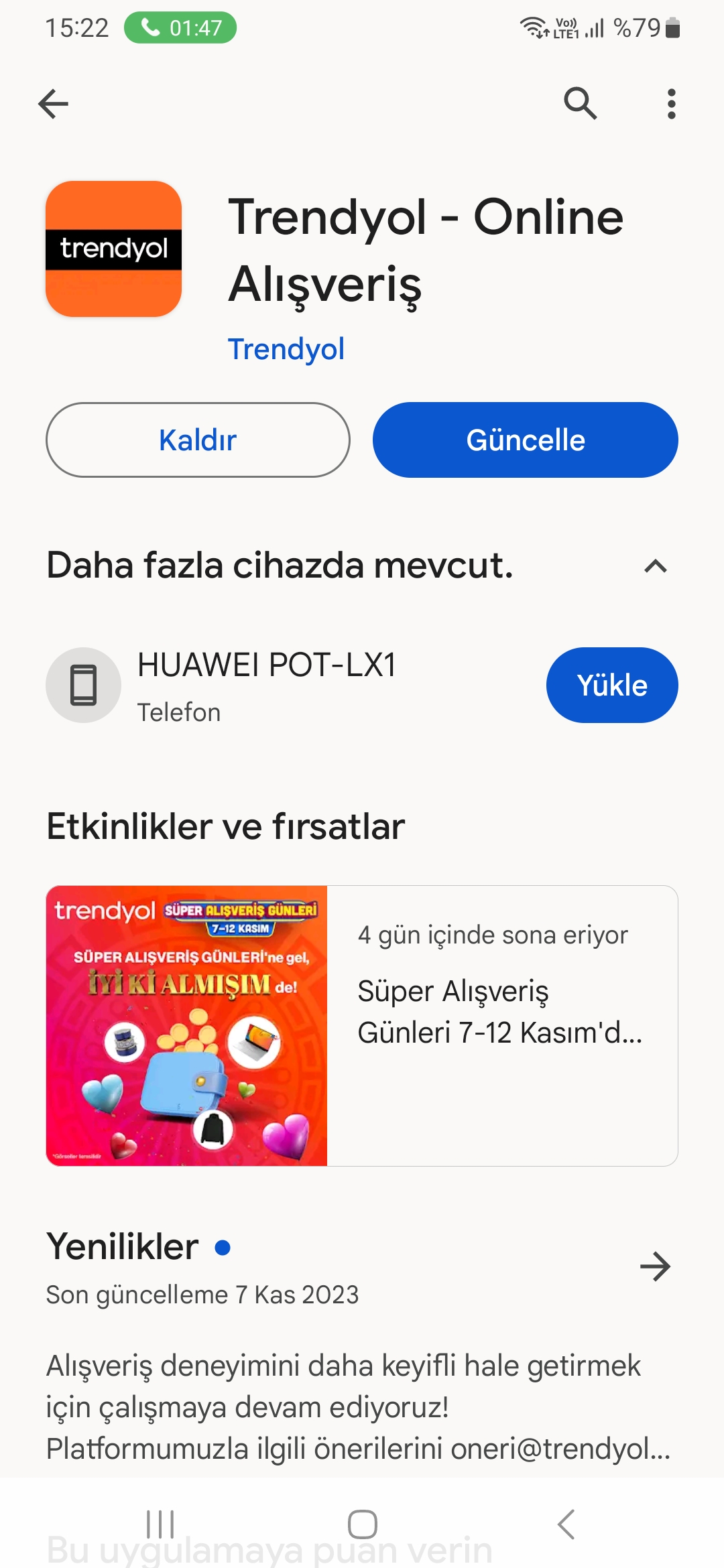Open the Yenilikler details arrow
The image size is (724, 1568).
click(x=655, y=1266)
